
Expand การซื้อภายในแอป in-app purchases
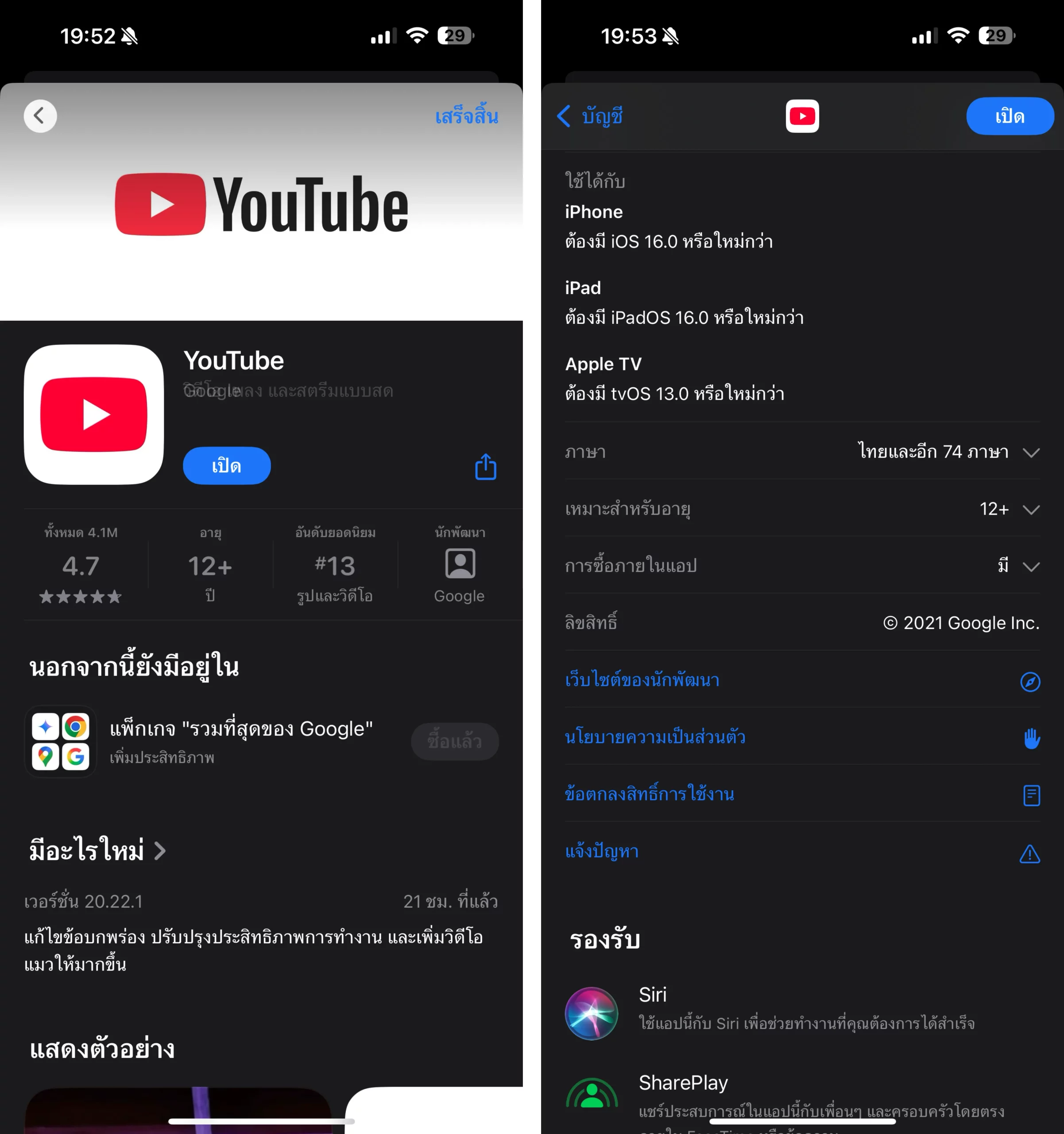point(802,566)
